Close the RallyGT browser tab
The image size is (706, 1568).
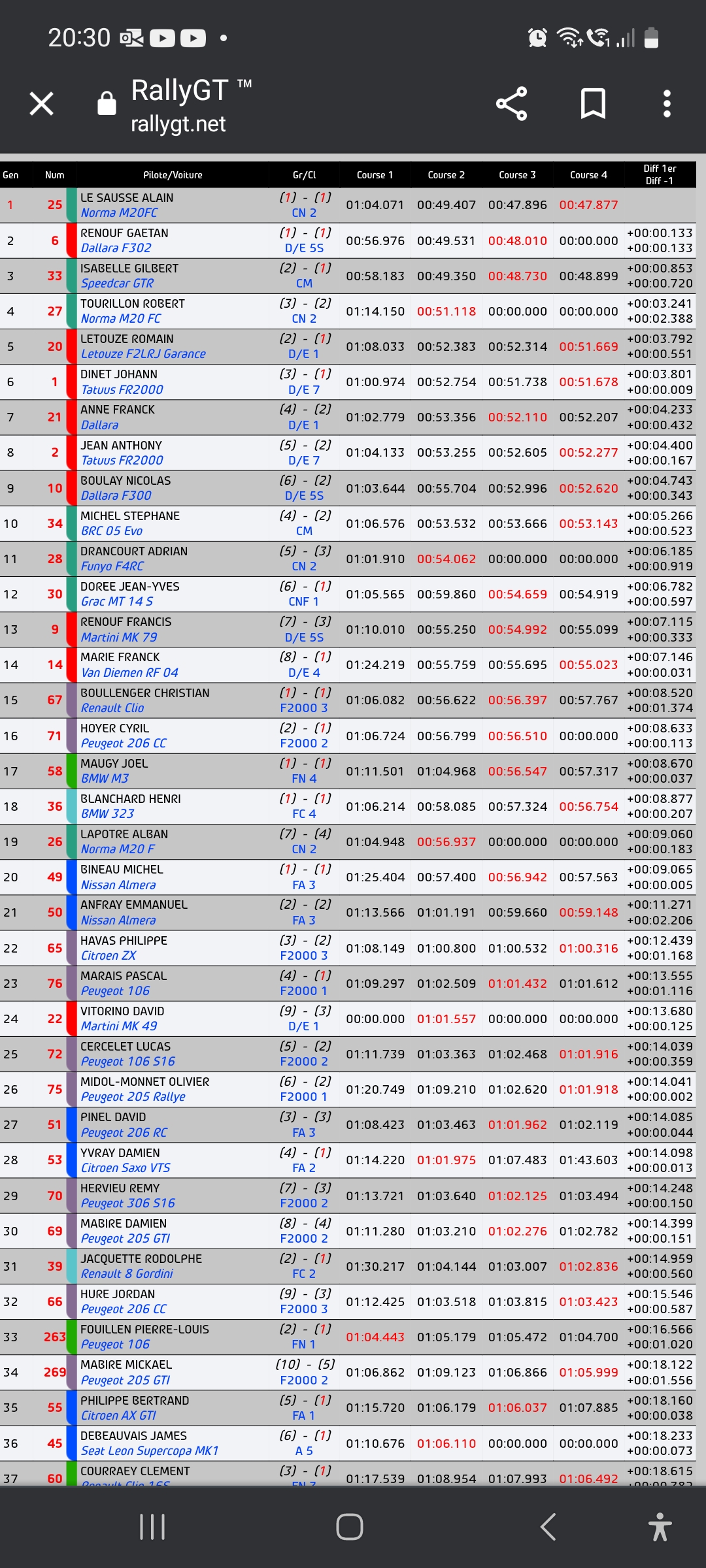tap(42, 103)
